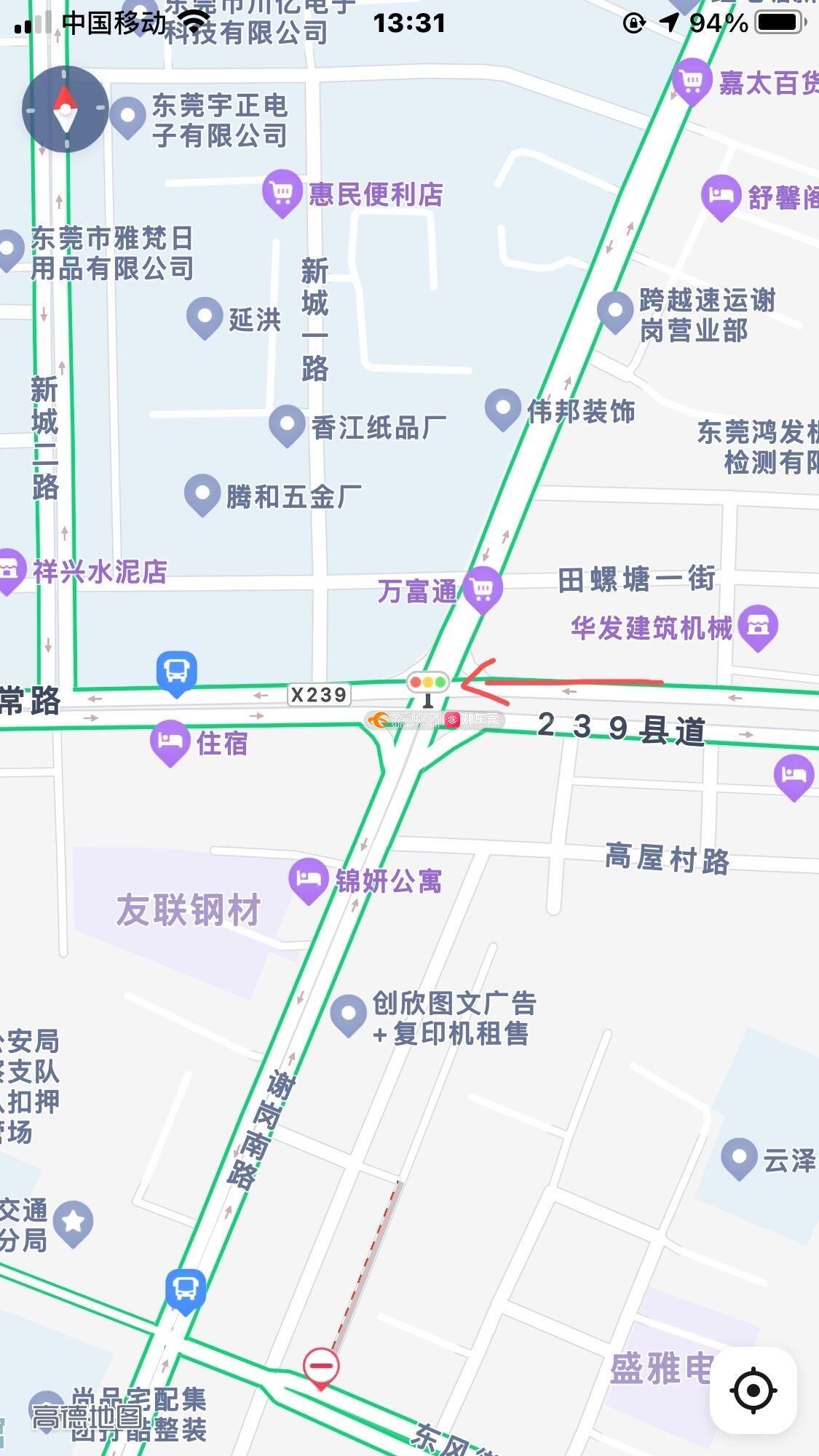819x1456 pixels.
Task: Select the 嘉太百货 shopping marker
Action: click(692, 81)
